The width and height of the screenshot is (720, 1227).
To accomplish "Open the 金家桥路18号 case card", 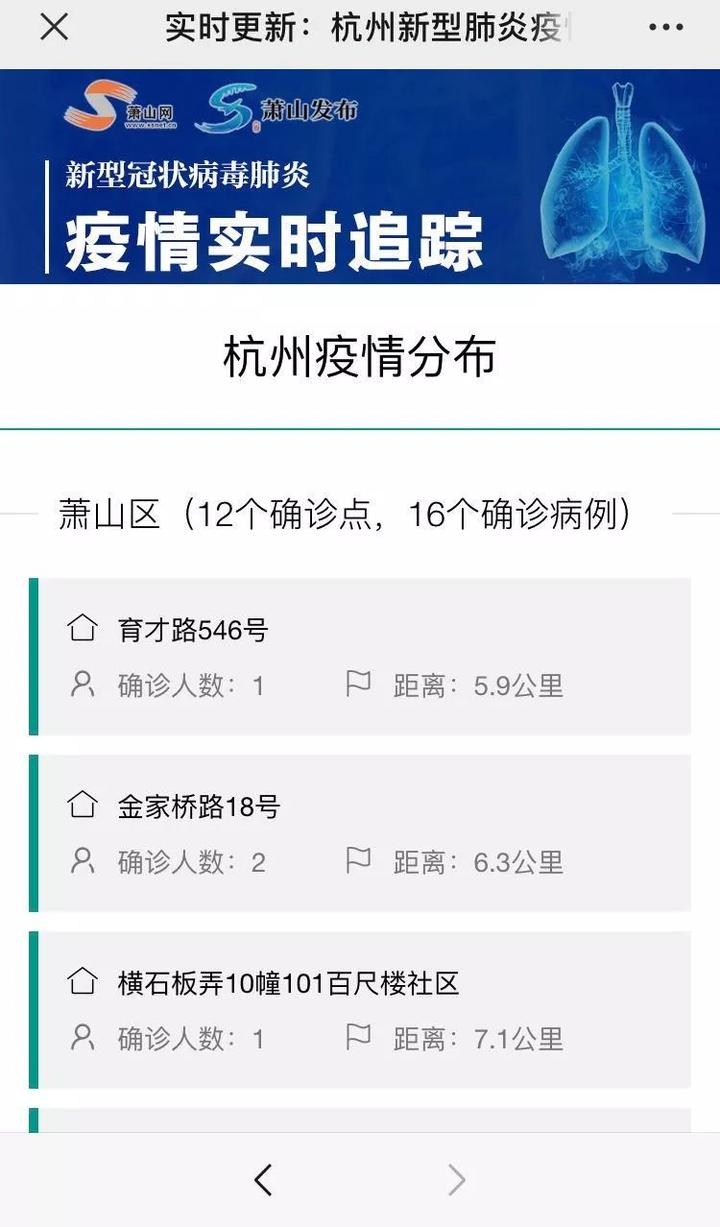I will click(x=360, y=833).
